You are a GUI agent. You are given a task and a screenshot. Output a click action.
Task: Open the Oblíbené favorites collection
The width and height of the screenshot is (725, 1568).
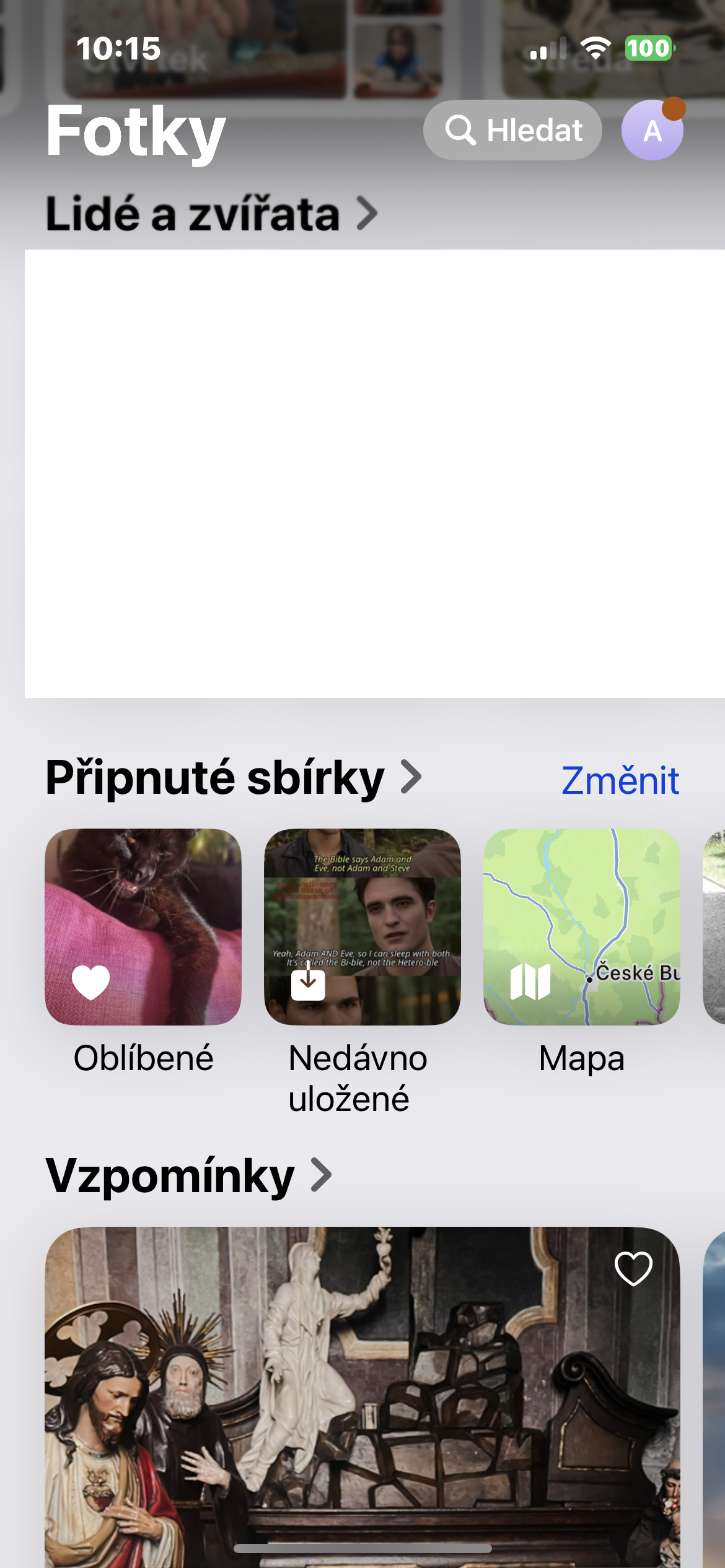tap(143, 926)
